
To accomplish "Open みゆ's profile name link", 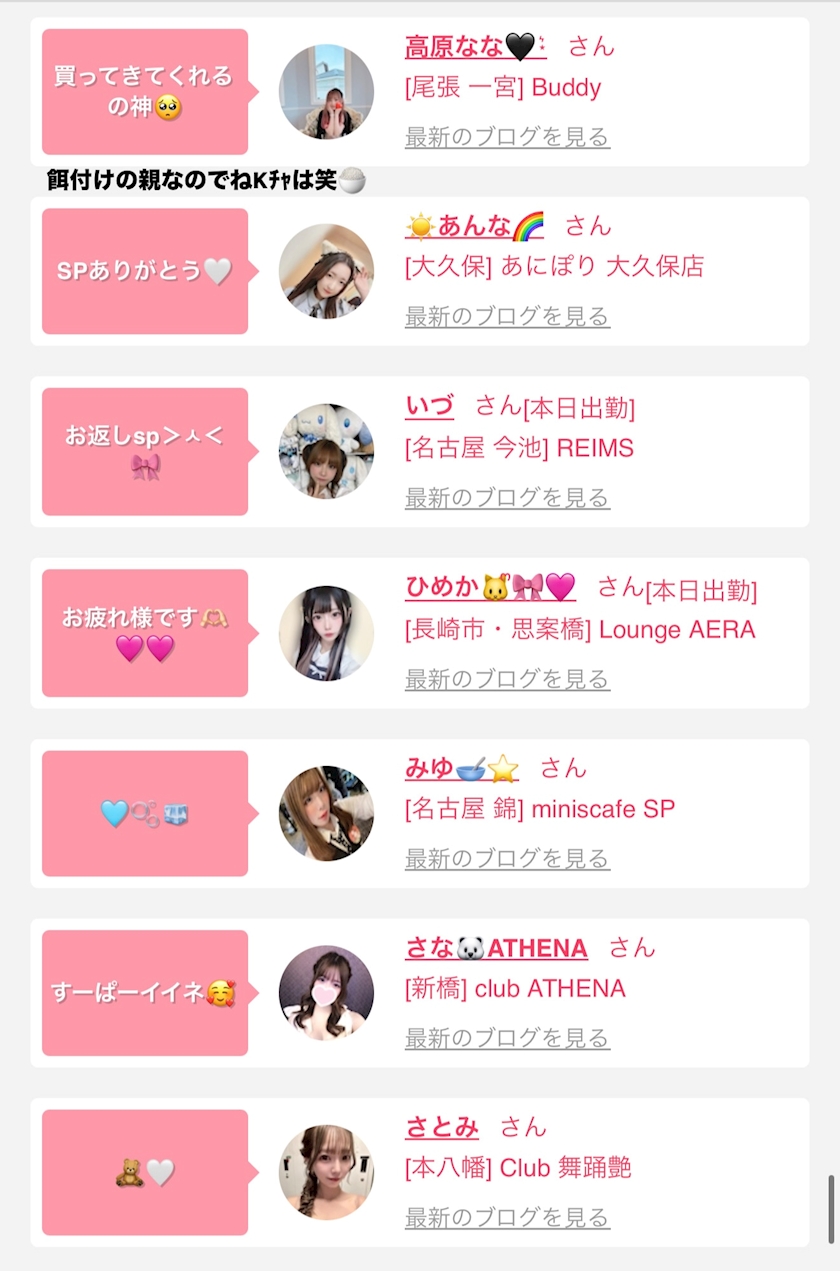I will 461,768.
